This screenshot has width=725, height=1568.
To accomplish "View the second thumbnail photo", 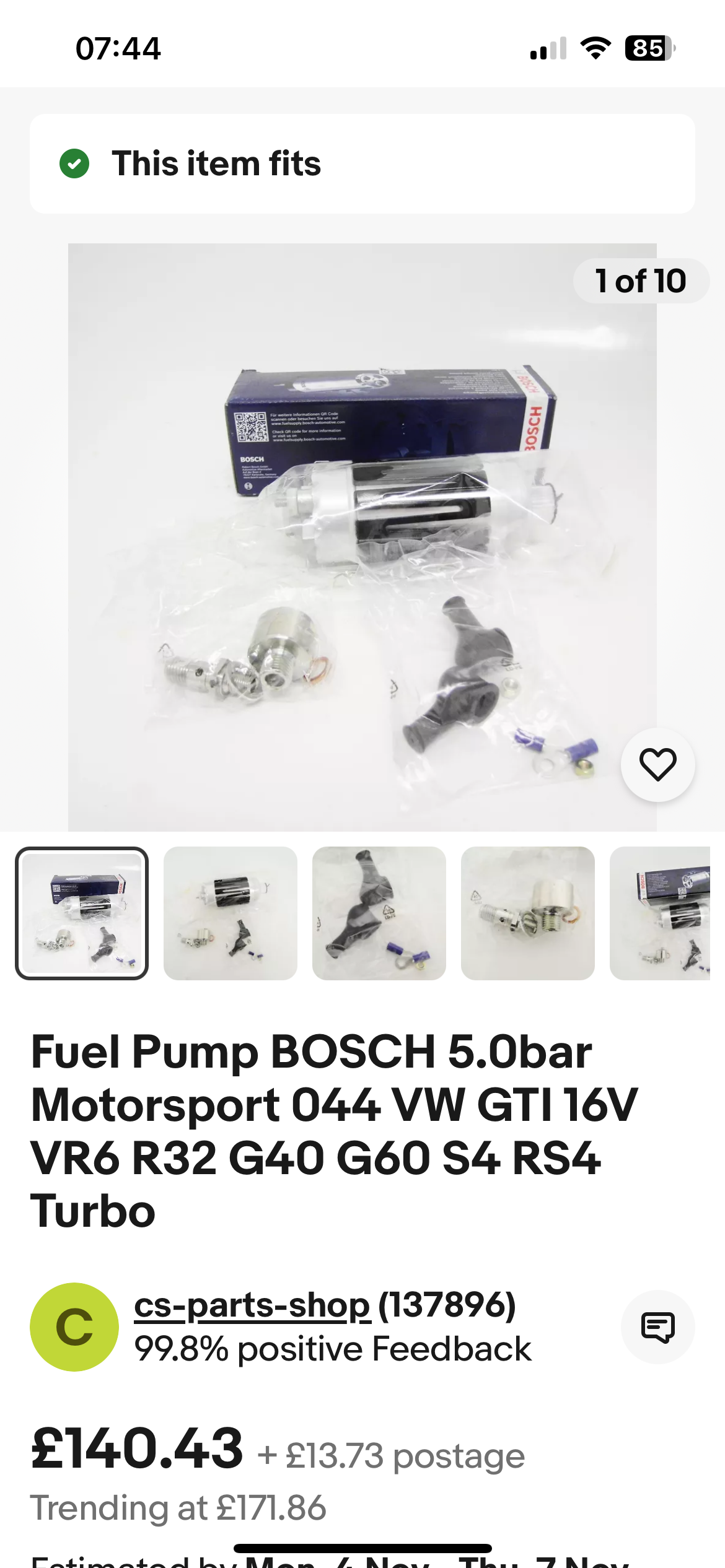I will coord(231,913).
